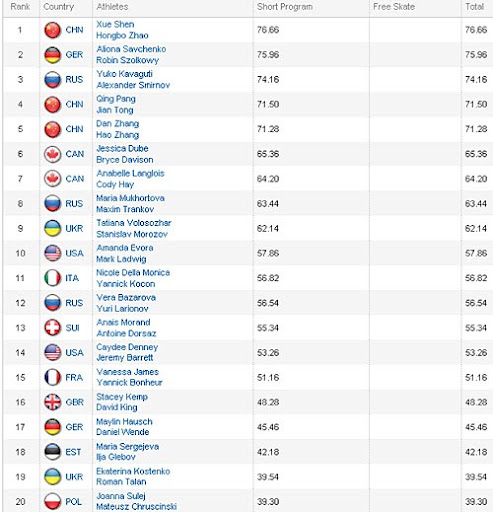This screenshot has height=512, width=493.
Task: Open Stacey Kemp's athlete link
Action: point(122,397)
